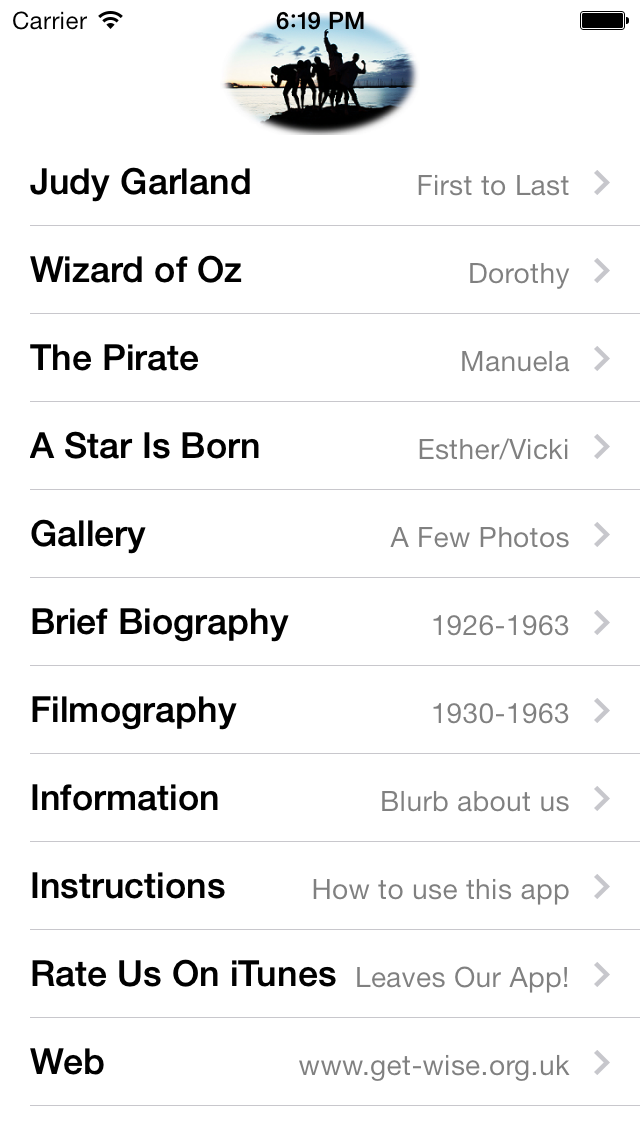Open the Wizard of Oz entry

pos(320,270)
